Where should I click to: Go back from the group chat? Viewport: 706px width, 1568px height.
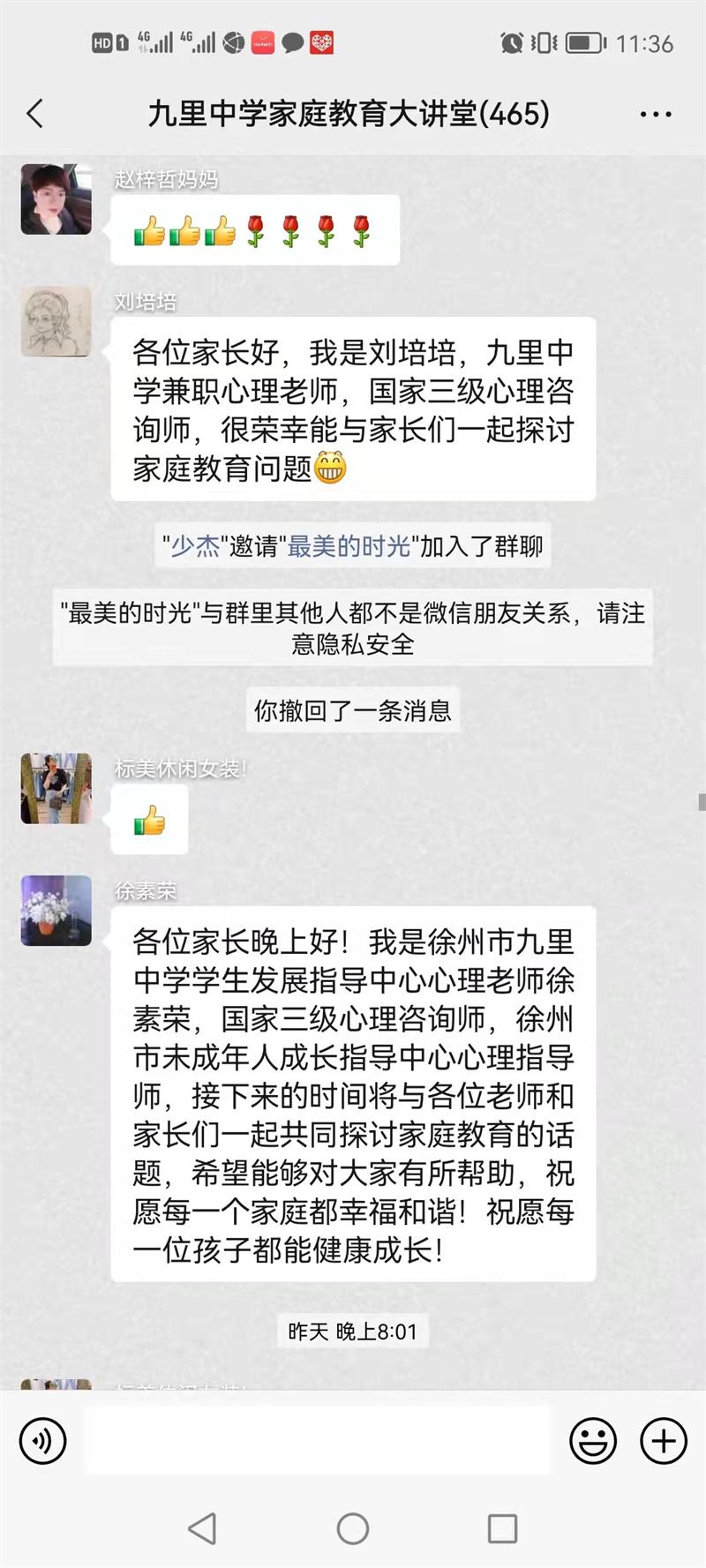coord(35,114)
